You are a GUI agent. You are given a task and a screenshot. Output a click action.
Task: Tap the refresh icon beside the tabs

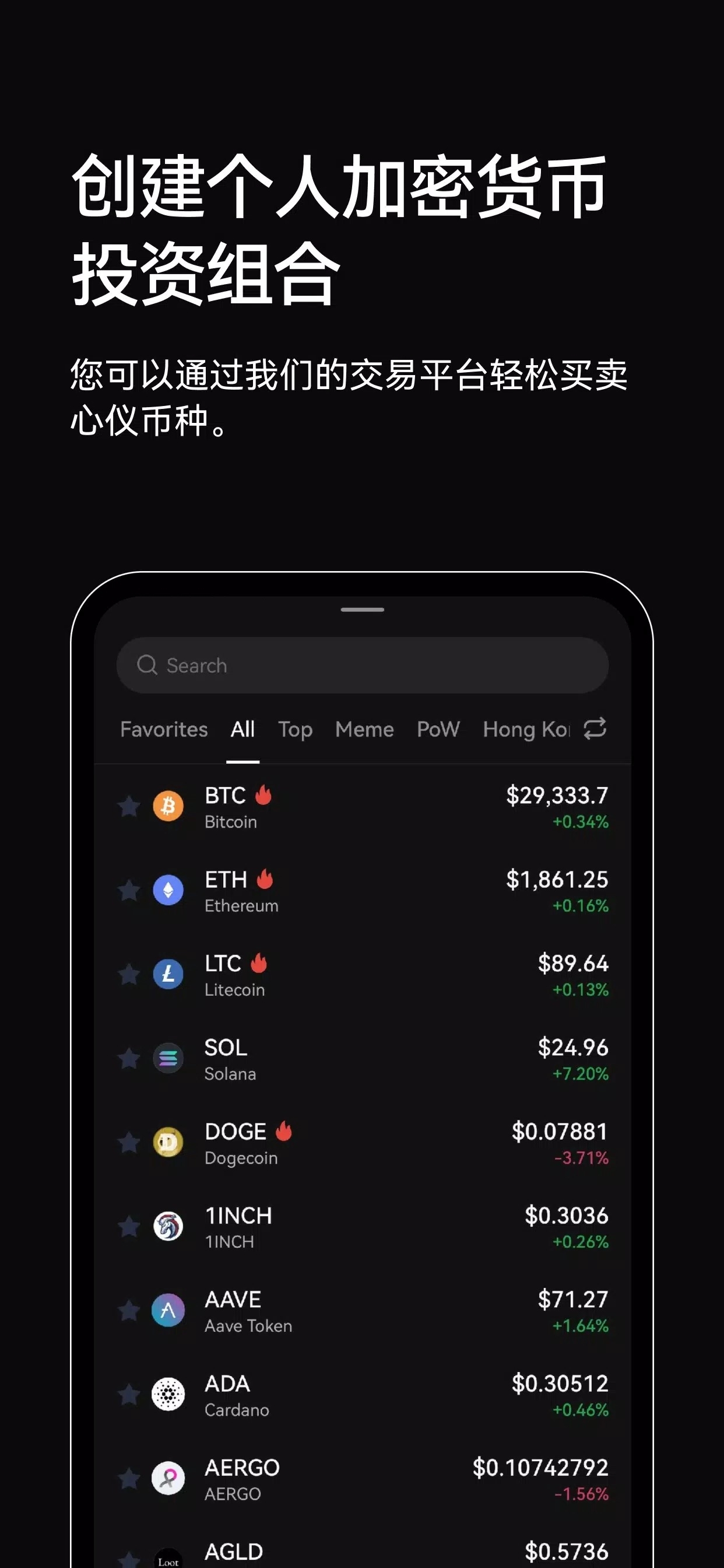click(595, 729)
